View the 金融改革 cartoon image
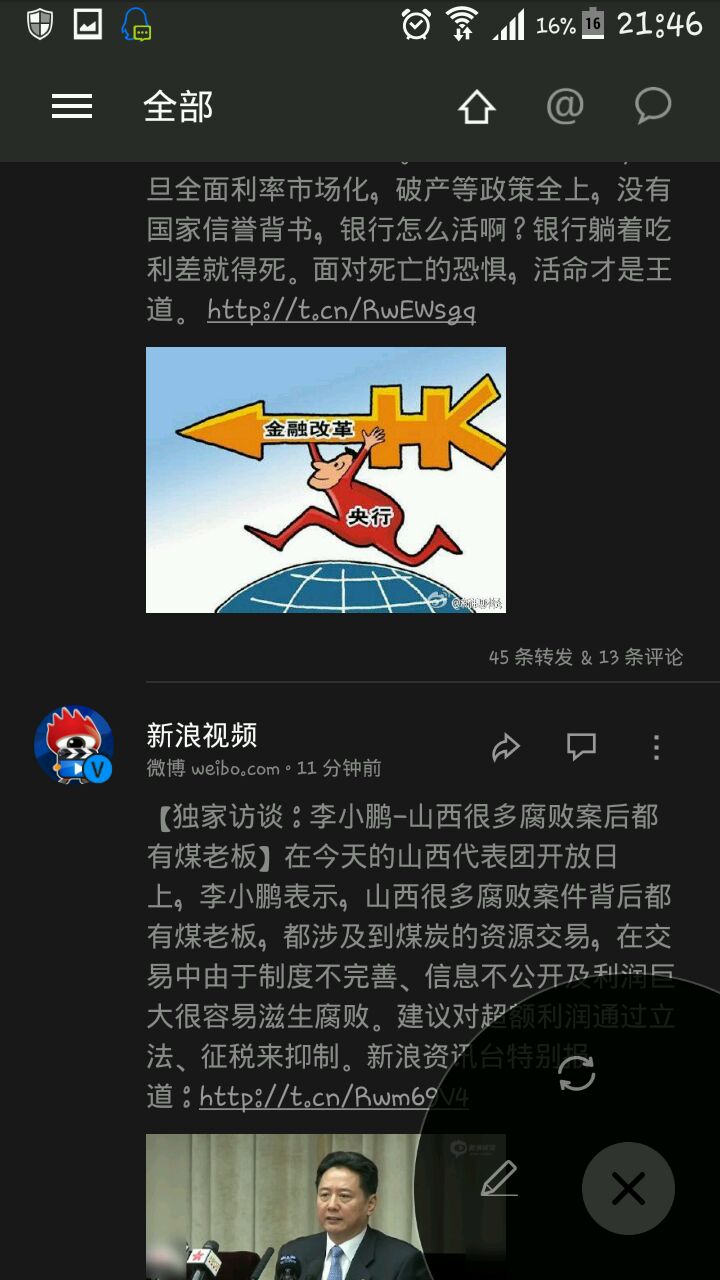Image resolution: width=720 pixels, height=1280 pixels. click(x=326, y=480)
